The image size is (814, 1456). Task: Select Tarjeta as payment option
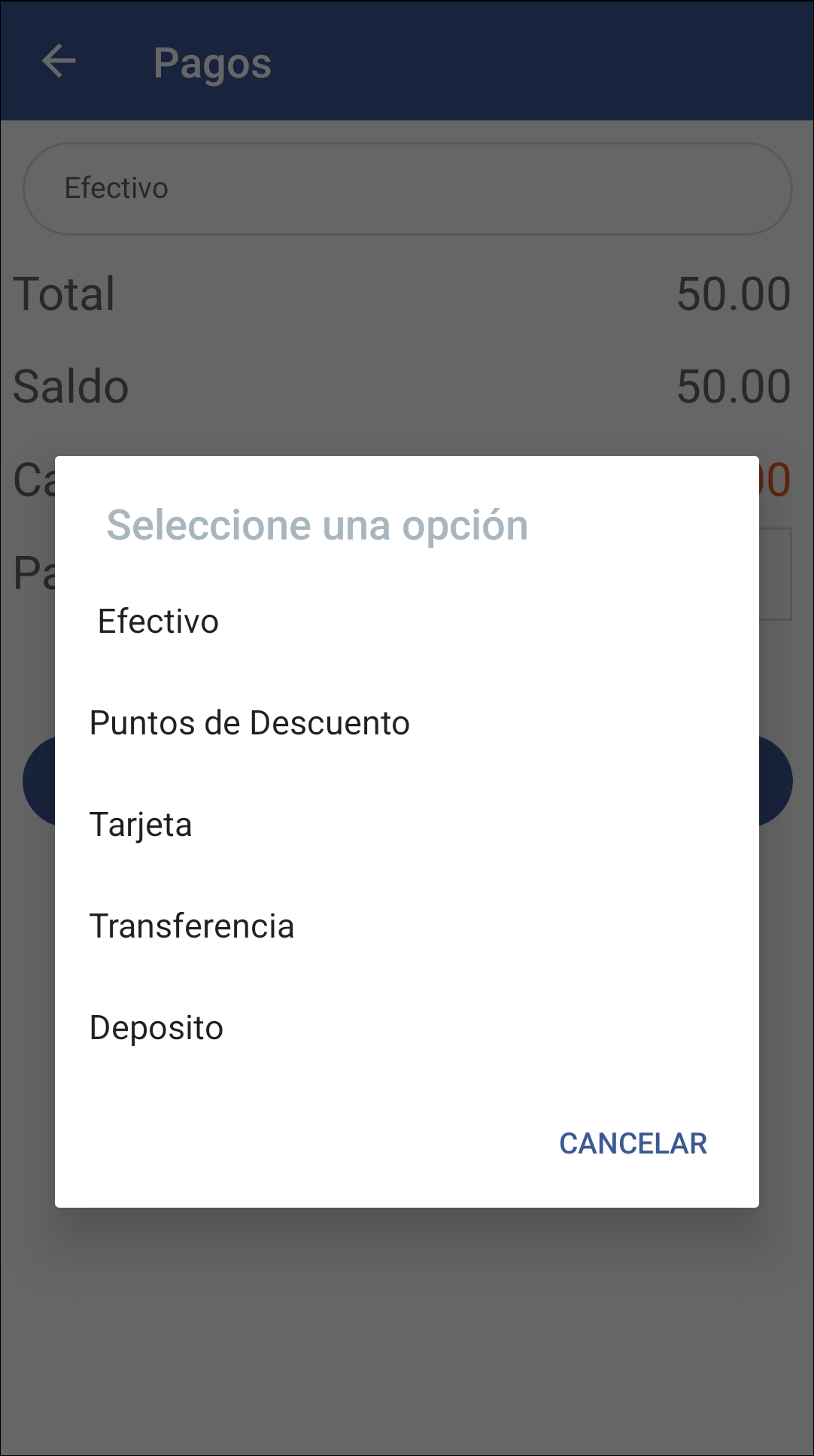coord(141,824)
